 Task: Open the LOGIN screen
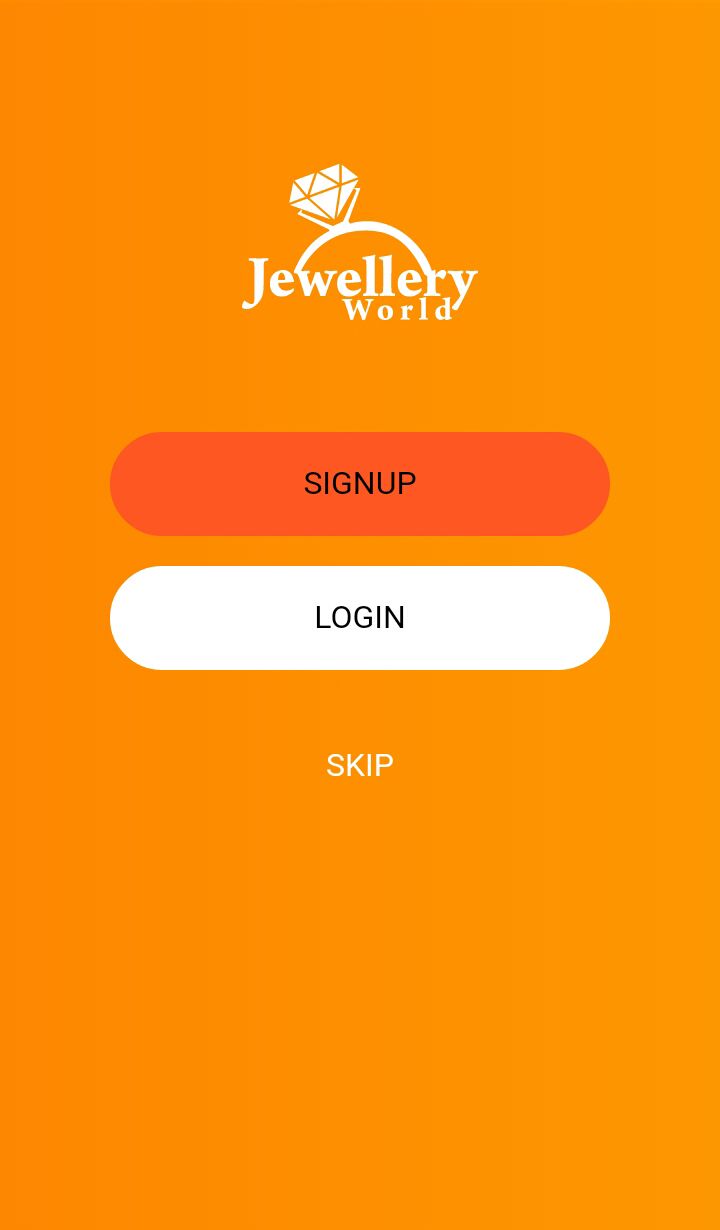coord(360,618)
